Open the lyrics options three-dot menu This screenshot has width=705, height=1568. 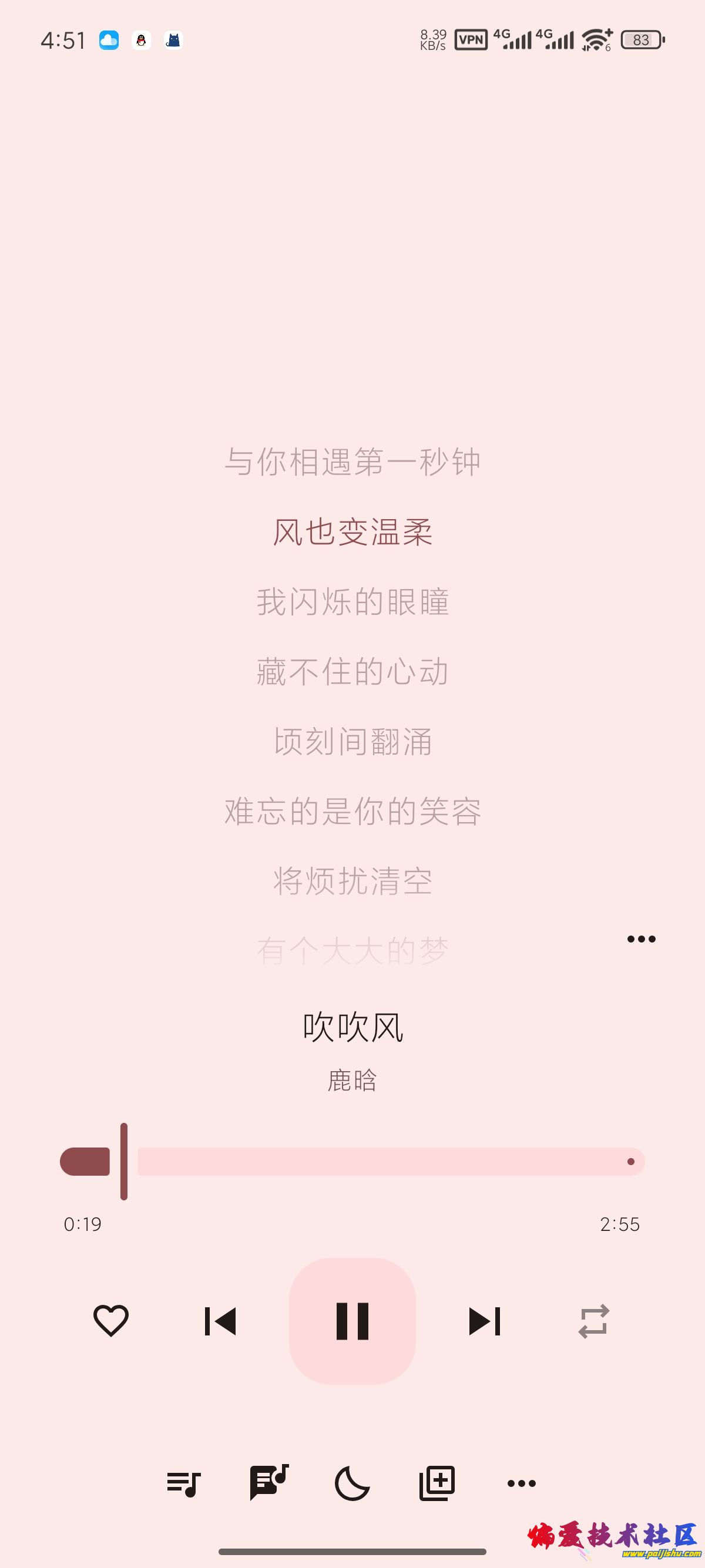click(641, 938)
